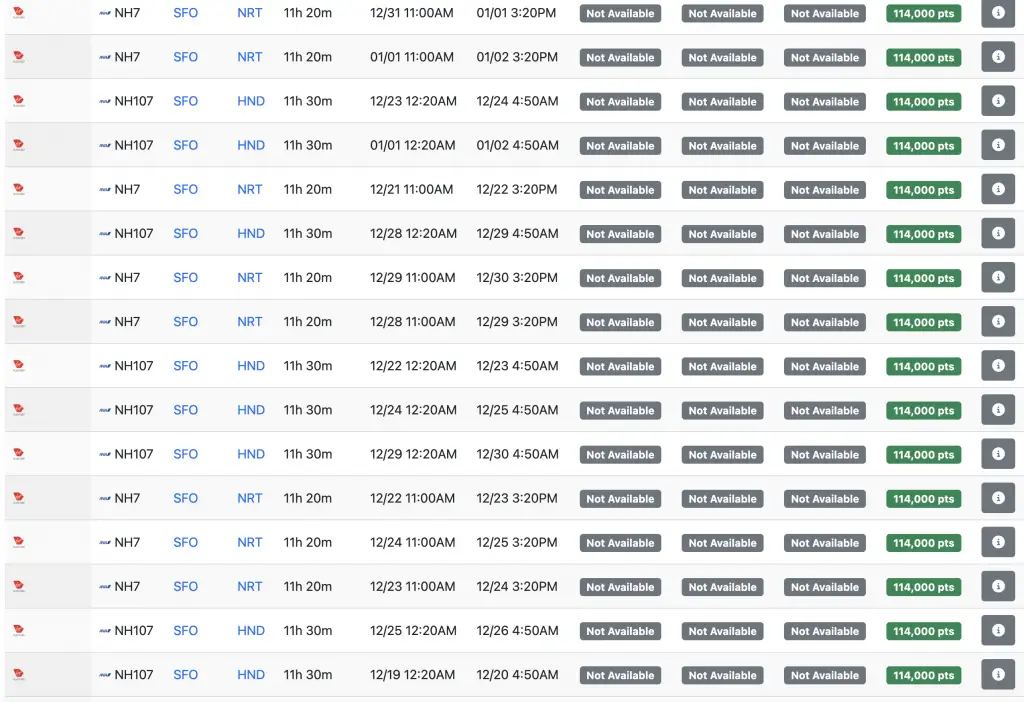
Task: Tap info icon for NH107 departing 12/28
Action: (x=997, y=233)
